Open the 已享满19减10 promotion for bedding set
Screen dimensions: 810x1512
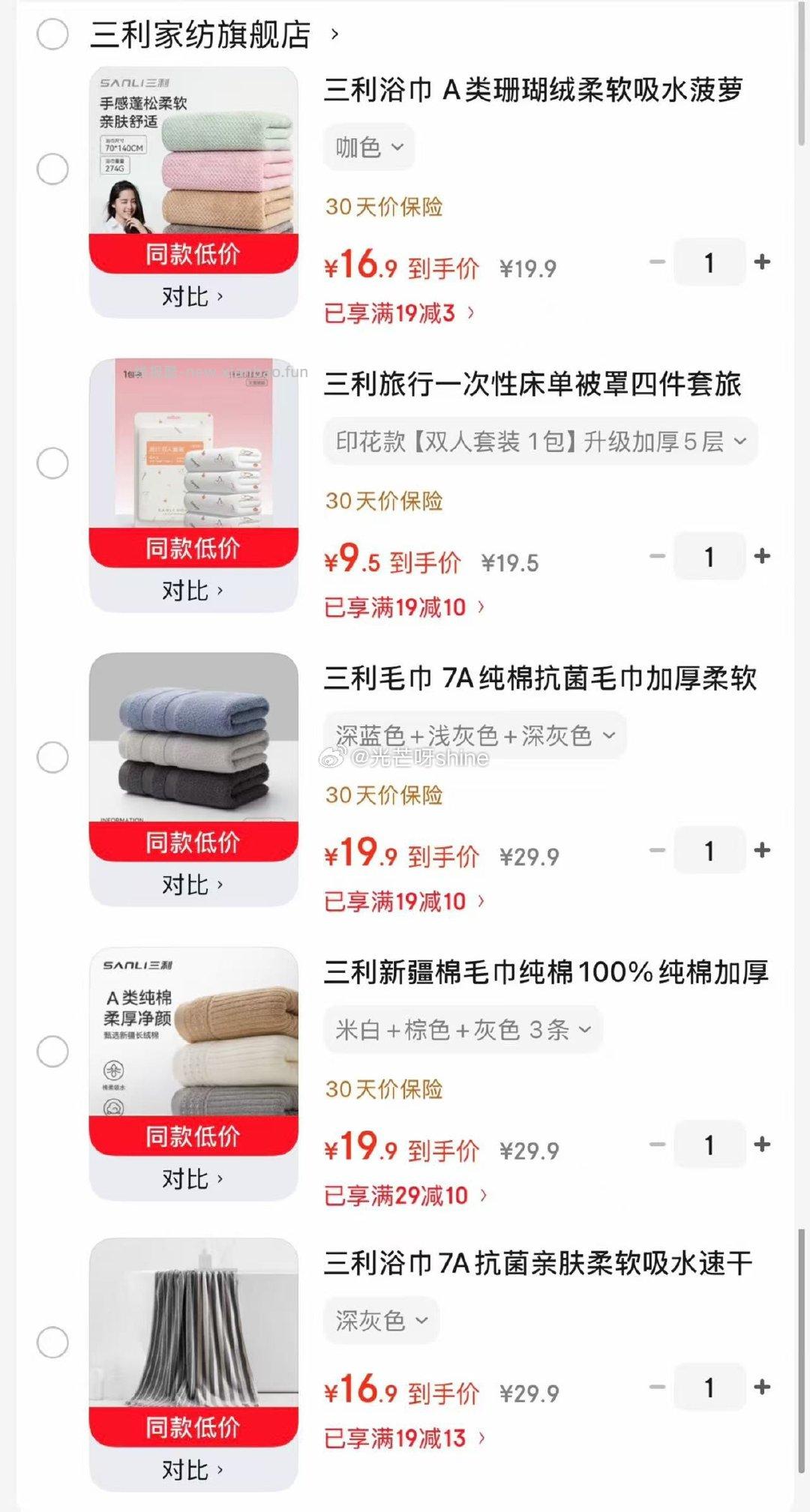tap(401, 609)
